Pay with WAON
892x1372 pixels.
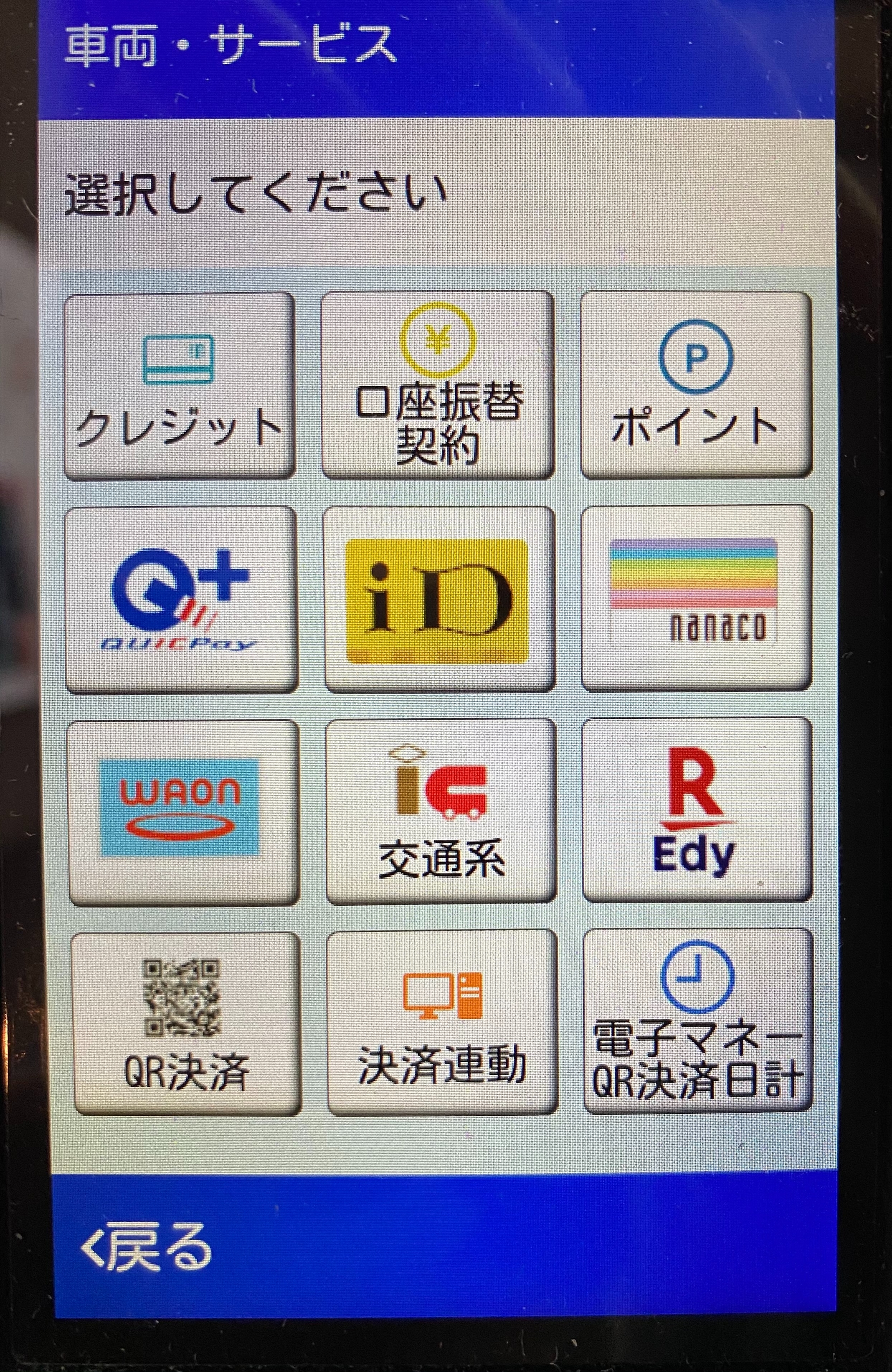click(183, 813)
